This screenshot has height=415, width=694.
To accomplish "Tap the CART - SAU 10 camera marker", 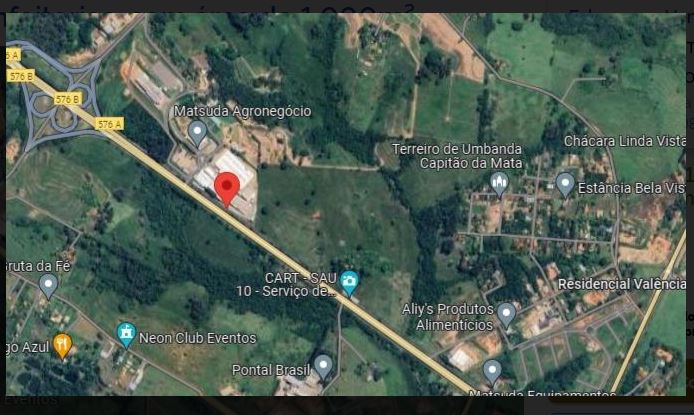I will 348,281.
